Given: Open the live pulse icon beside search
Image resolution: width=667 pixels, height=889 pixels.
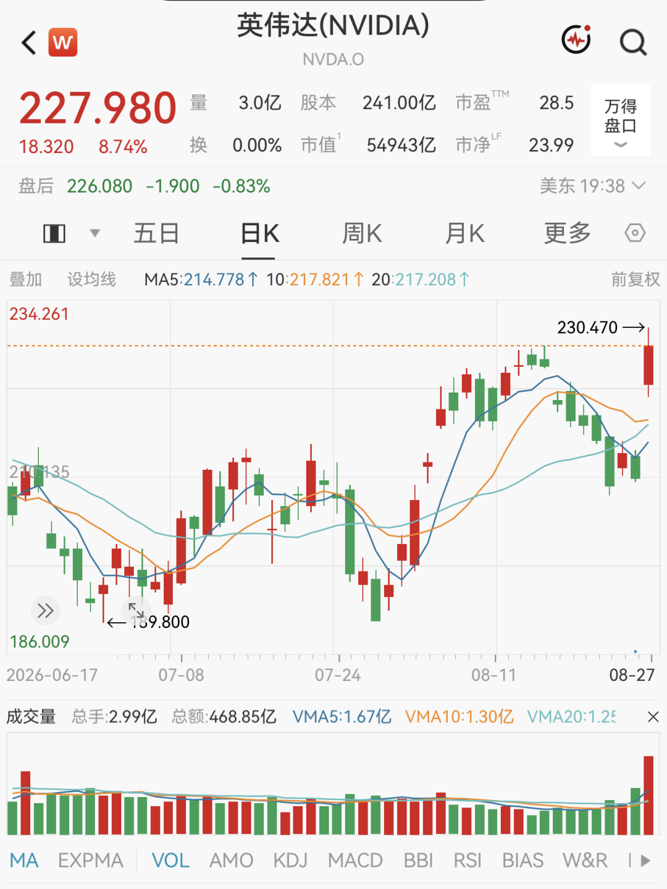Looking at the screenshot, I should coord(576,40).
